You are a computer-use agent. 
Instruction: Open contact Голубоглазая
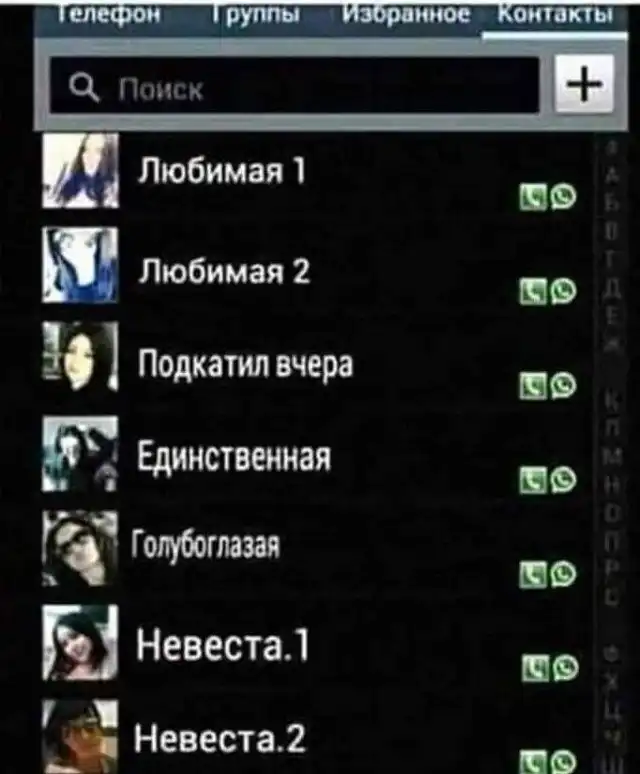(x=206, y=548)
